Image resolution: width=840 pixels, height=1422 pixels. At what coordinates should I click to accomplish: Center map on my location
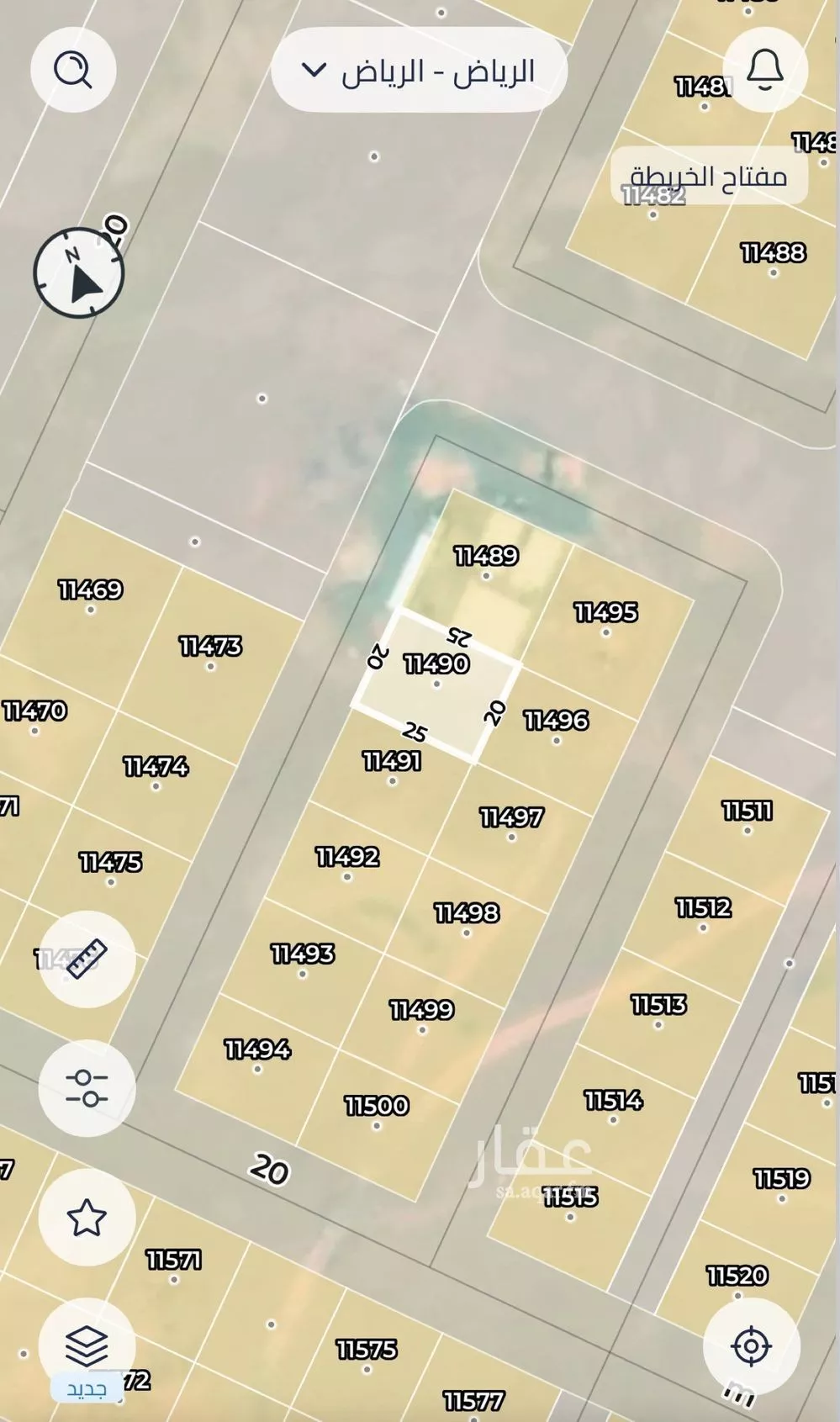751,1346
